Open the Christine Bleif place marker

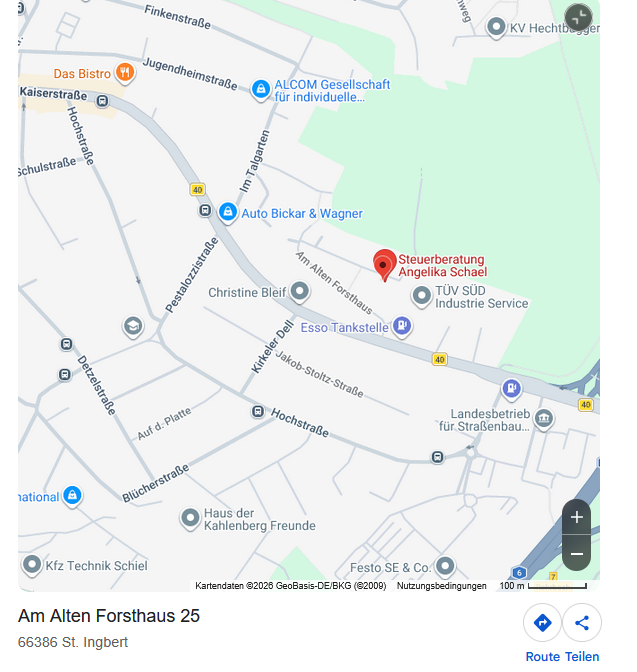pos(300,292)
